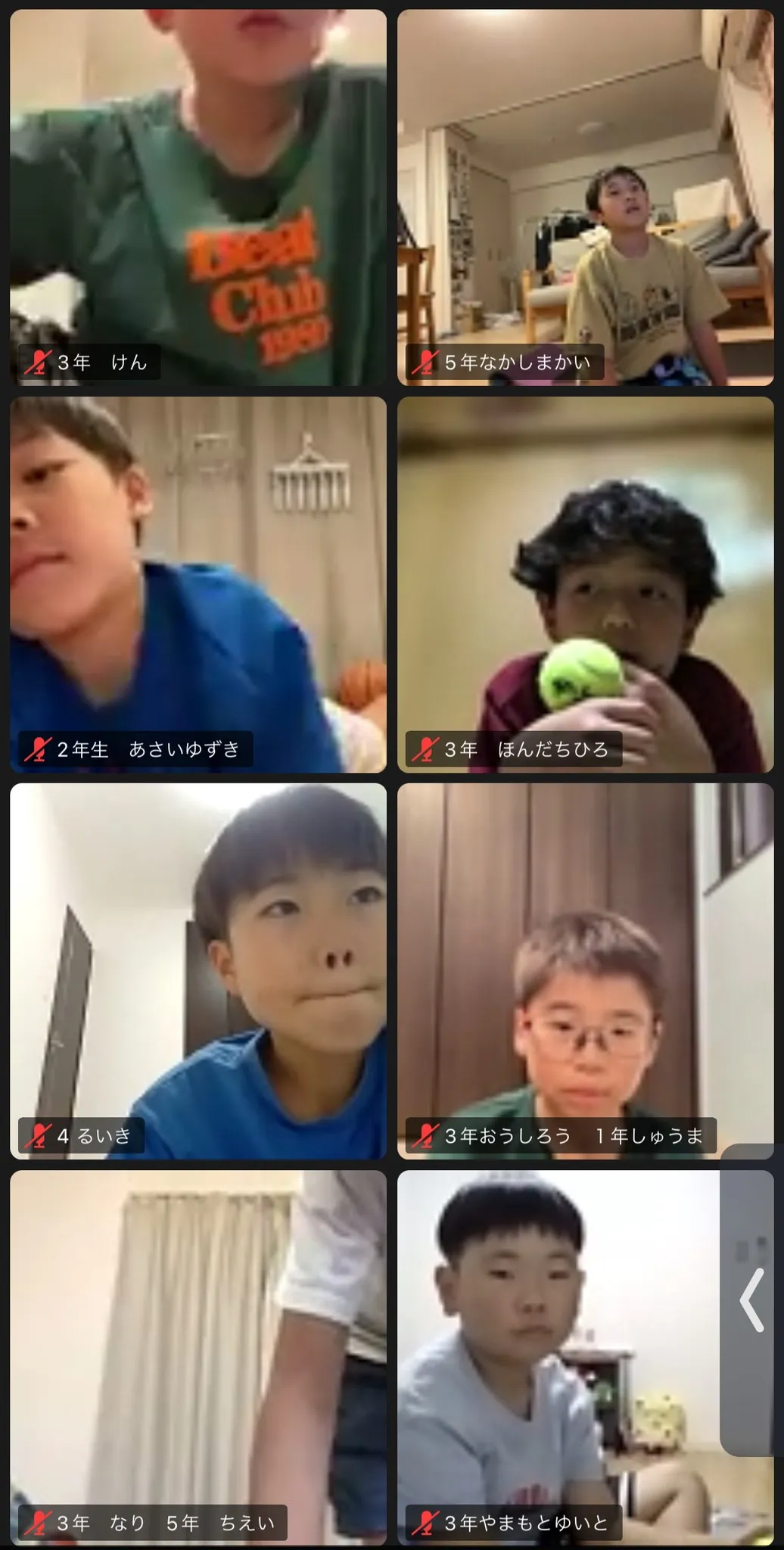Expand the side panel chevron arrow
The height and width of the screenshot is (1550, 784).
[751, 1300]
